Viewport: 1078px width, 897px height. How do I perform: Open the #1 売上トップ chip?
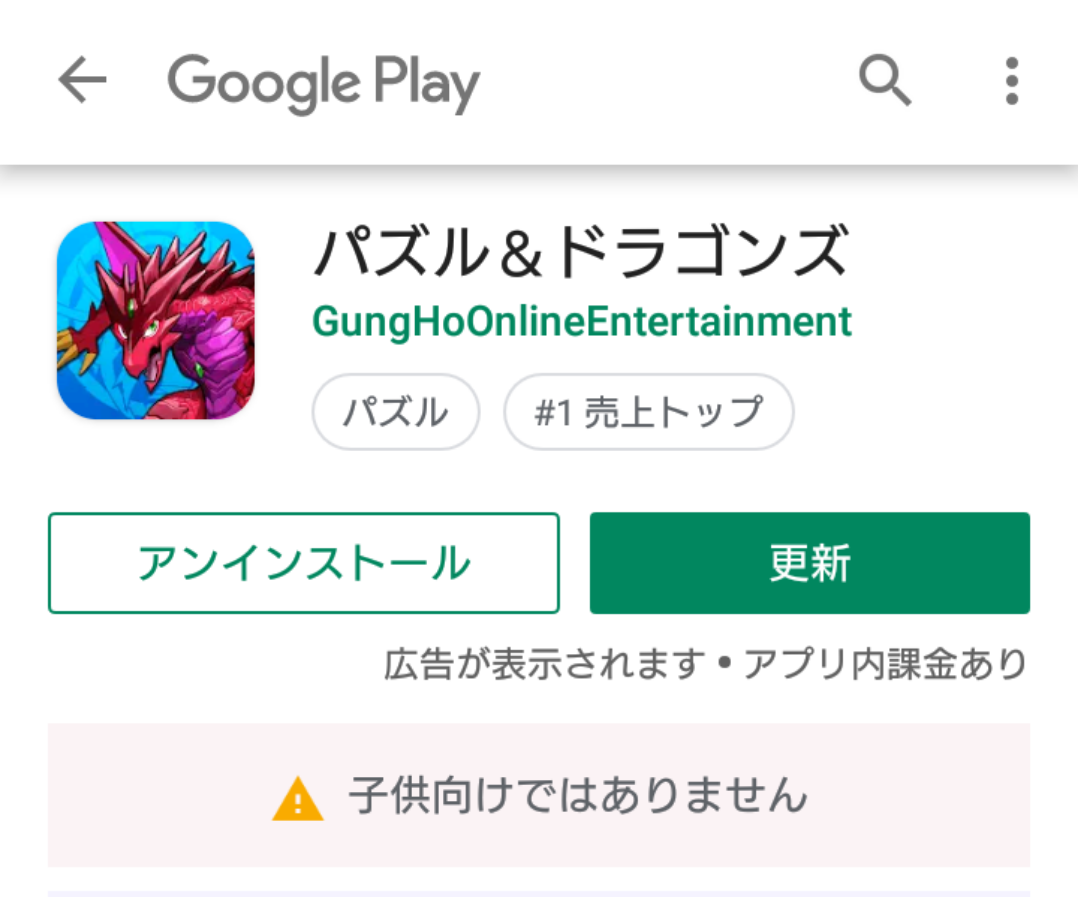click(x=648, y=412)
